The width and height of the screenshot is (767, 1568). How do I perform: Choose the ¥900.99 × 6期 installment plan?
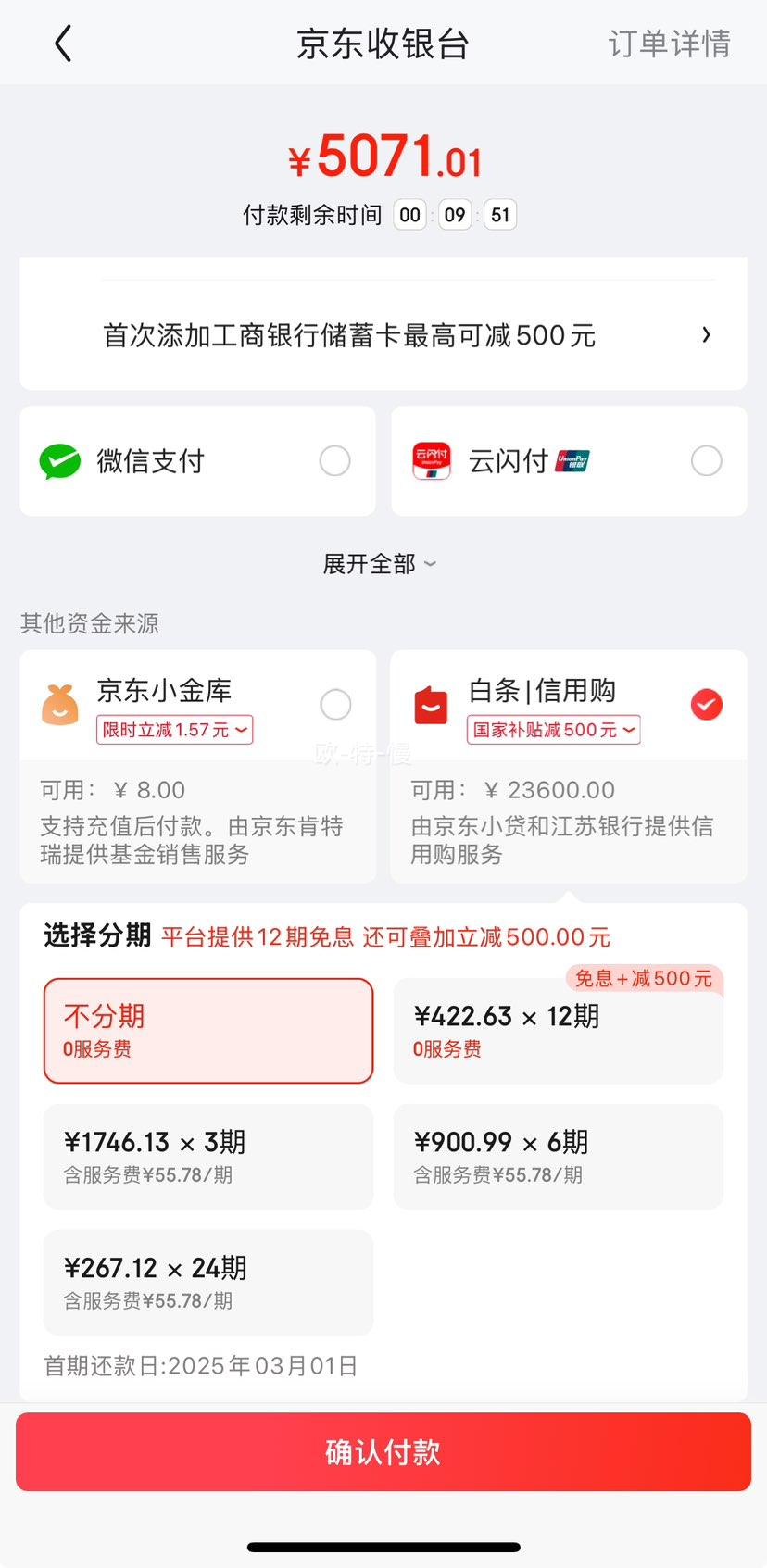pyautogui.click(x=559, y=1157)
